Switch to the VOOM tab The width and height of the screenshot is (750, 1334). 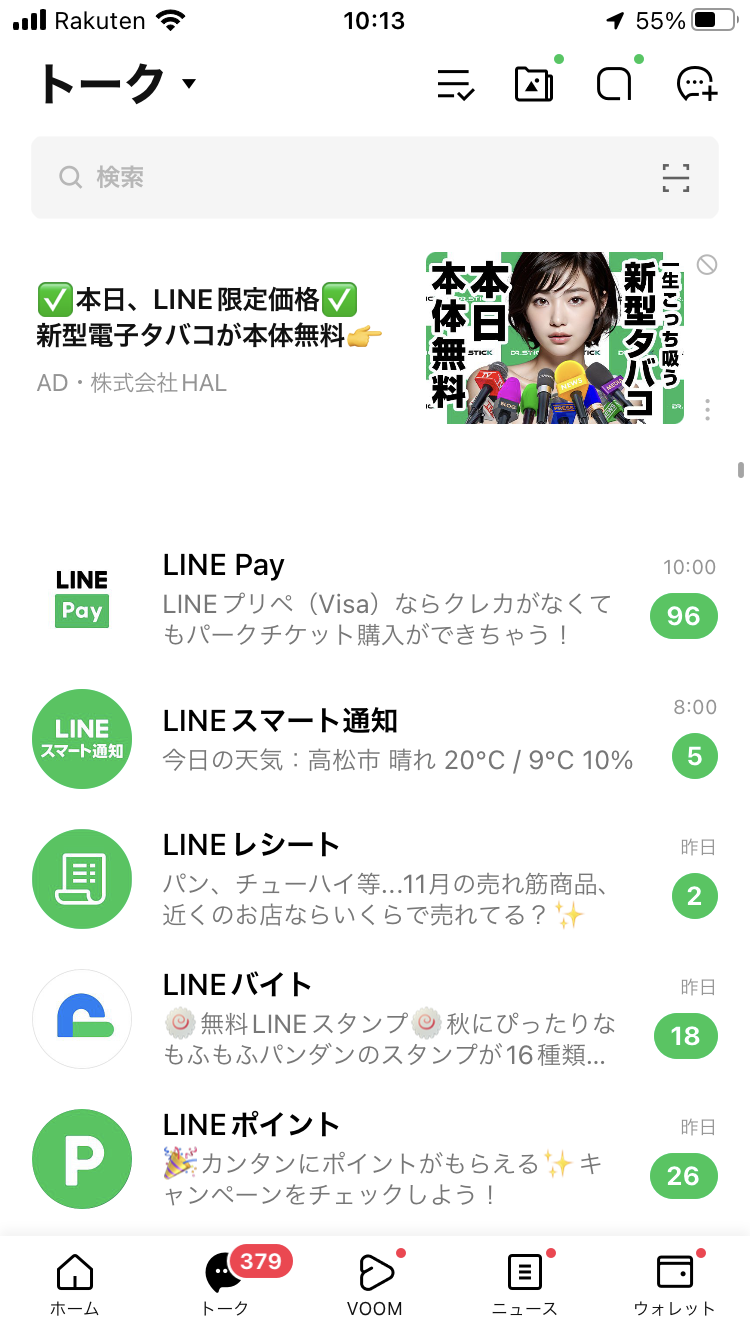[375, 1284]
